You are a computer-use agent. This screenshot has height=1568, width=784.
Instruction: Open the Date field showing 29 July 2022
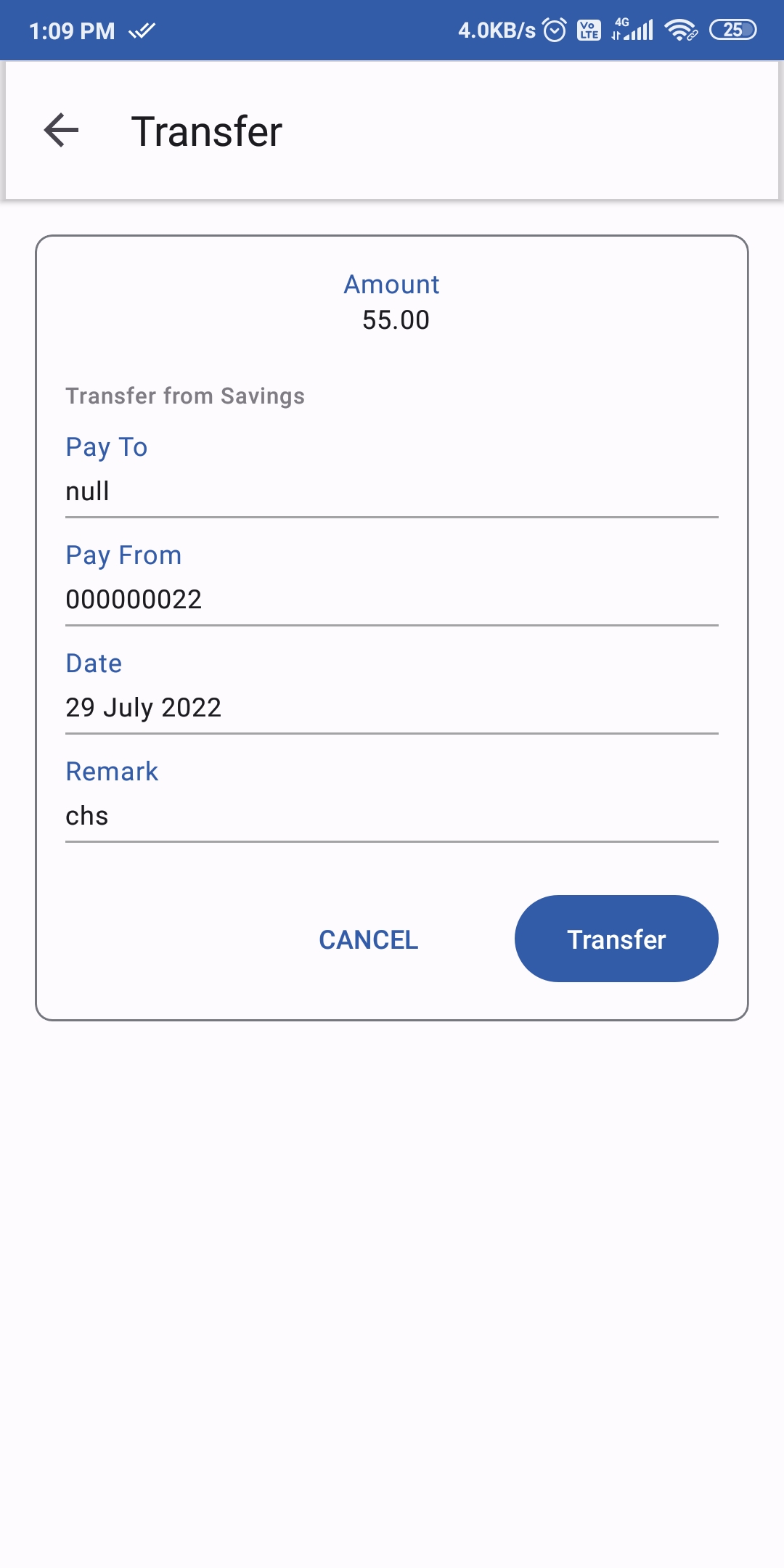pyautogui.click(x=392, y=706)
